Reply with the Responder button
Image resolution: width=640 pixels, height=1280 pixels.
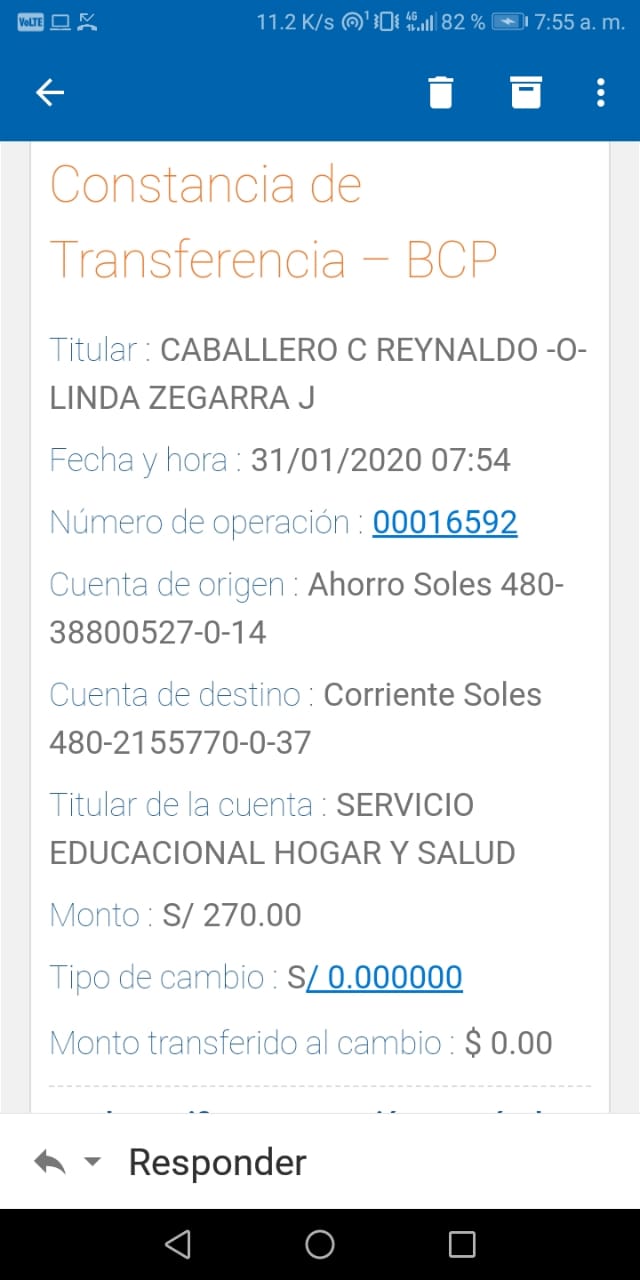217,1162
